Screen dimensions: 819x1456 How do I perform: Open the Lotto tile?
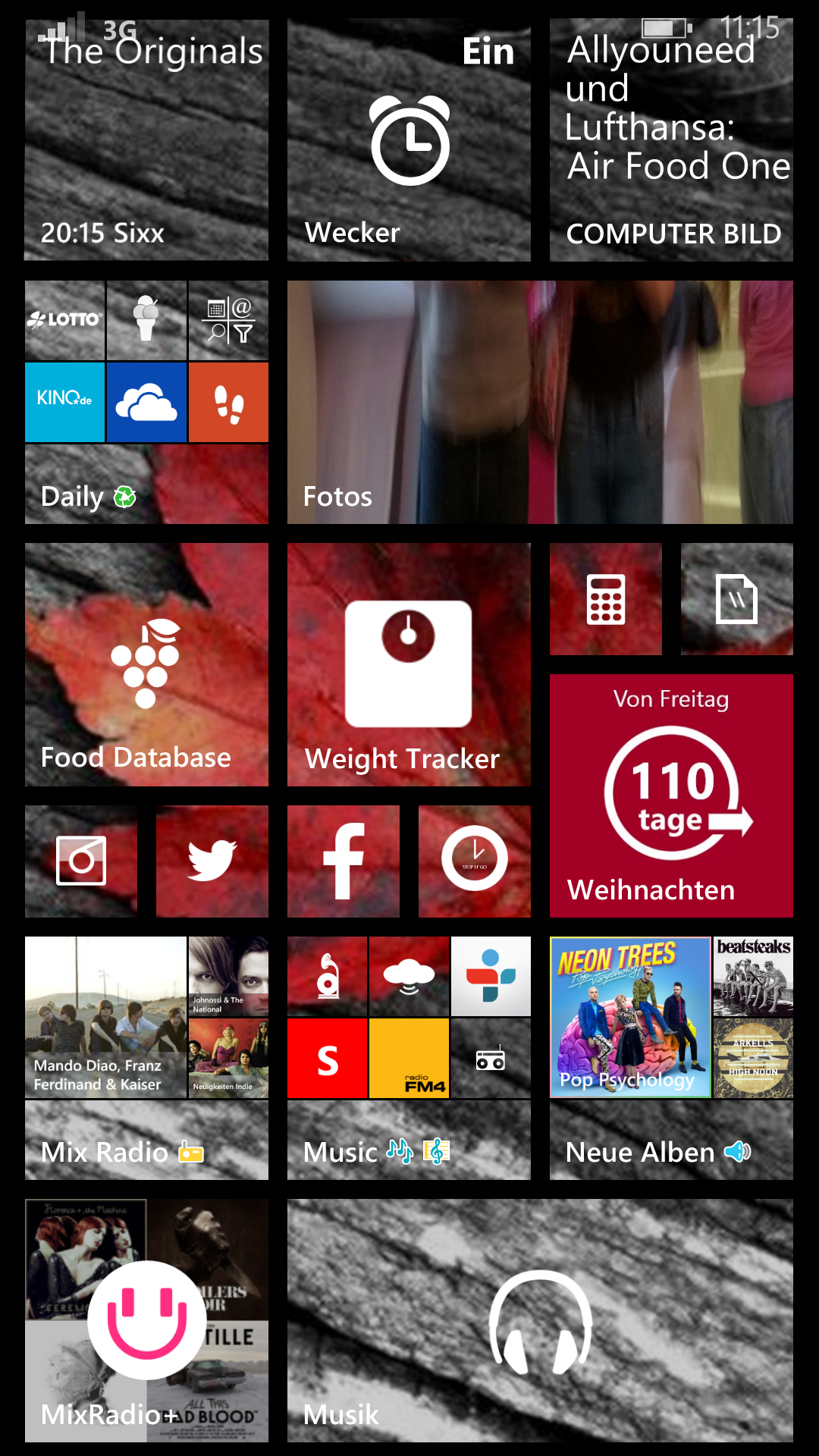click(x=64, y=320)
